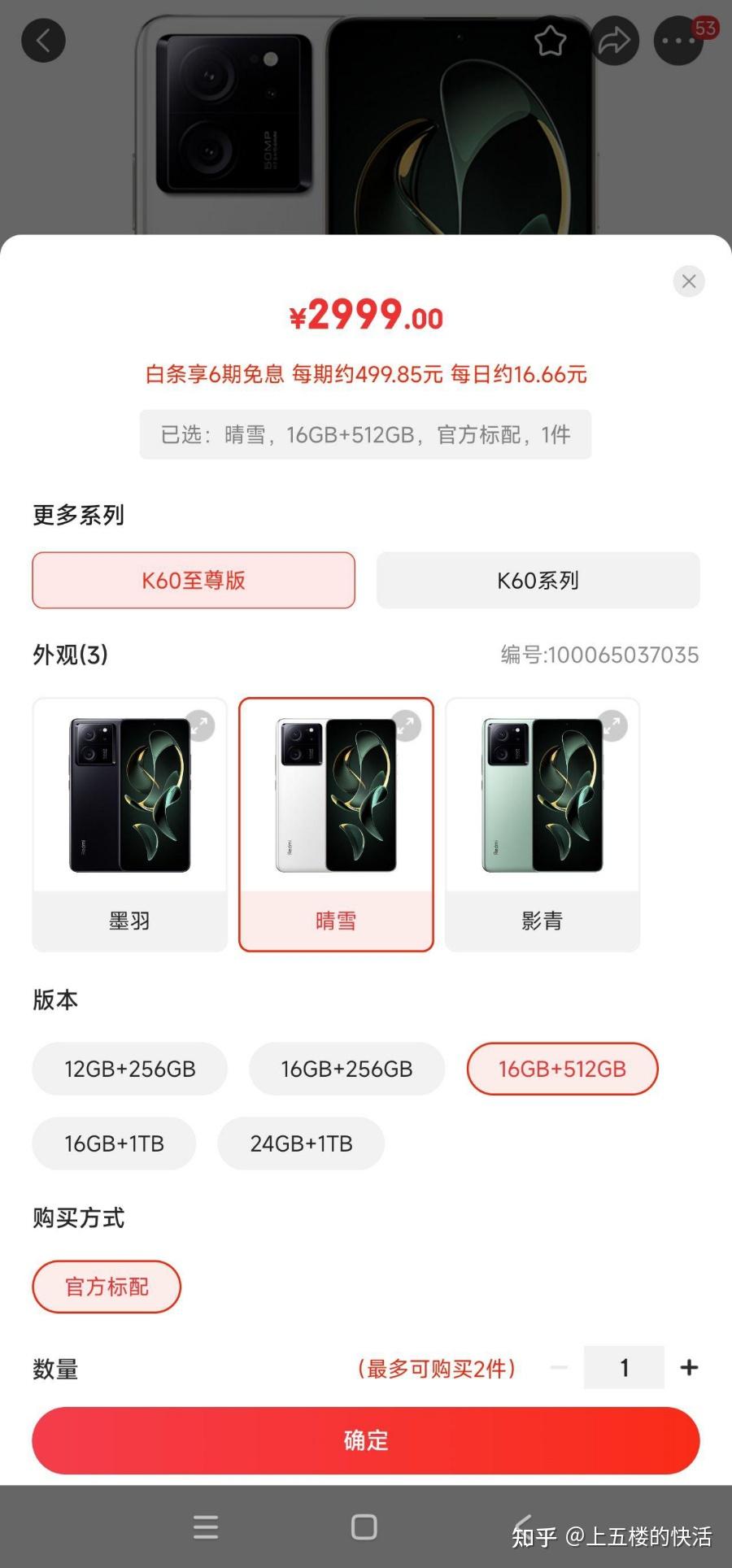Select the K60至尊版 series
This screenshot has width=732, height=1568.
point(194,580)
